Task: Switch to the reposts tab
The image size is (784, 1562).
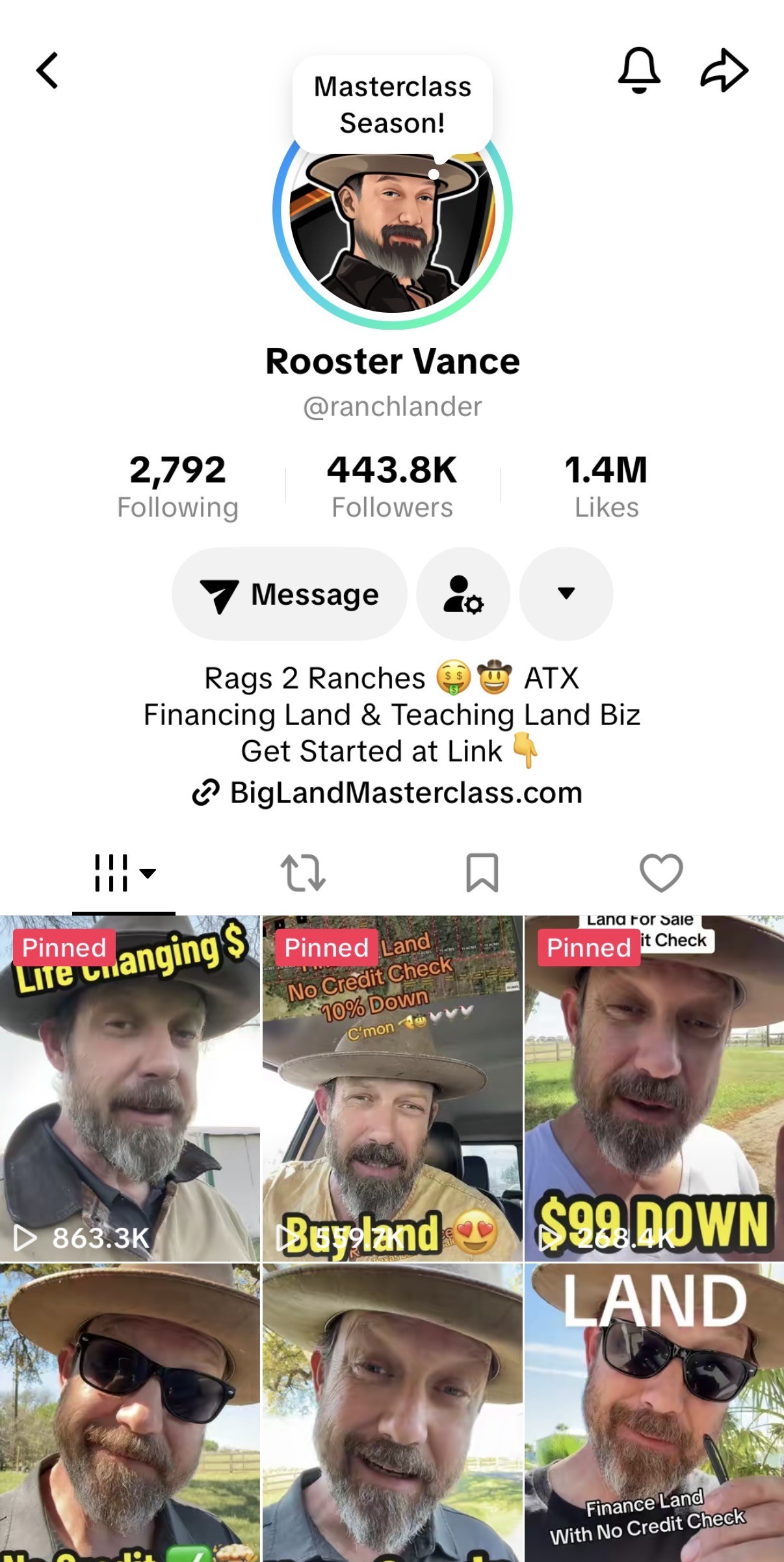Action: [303, 873]
